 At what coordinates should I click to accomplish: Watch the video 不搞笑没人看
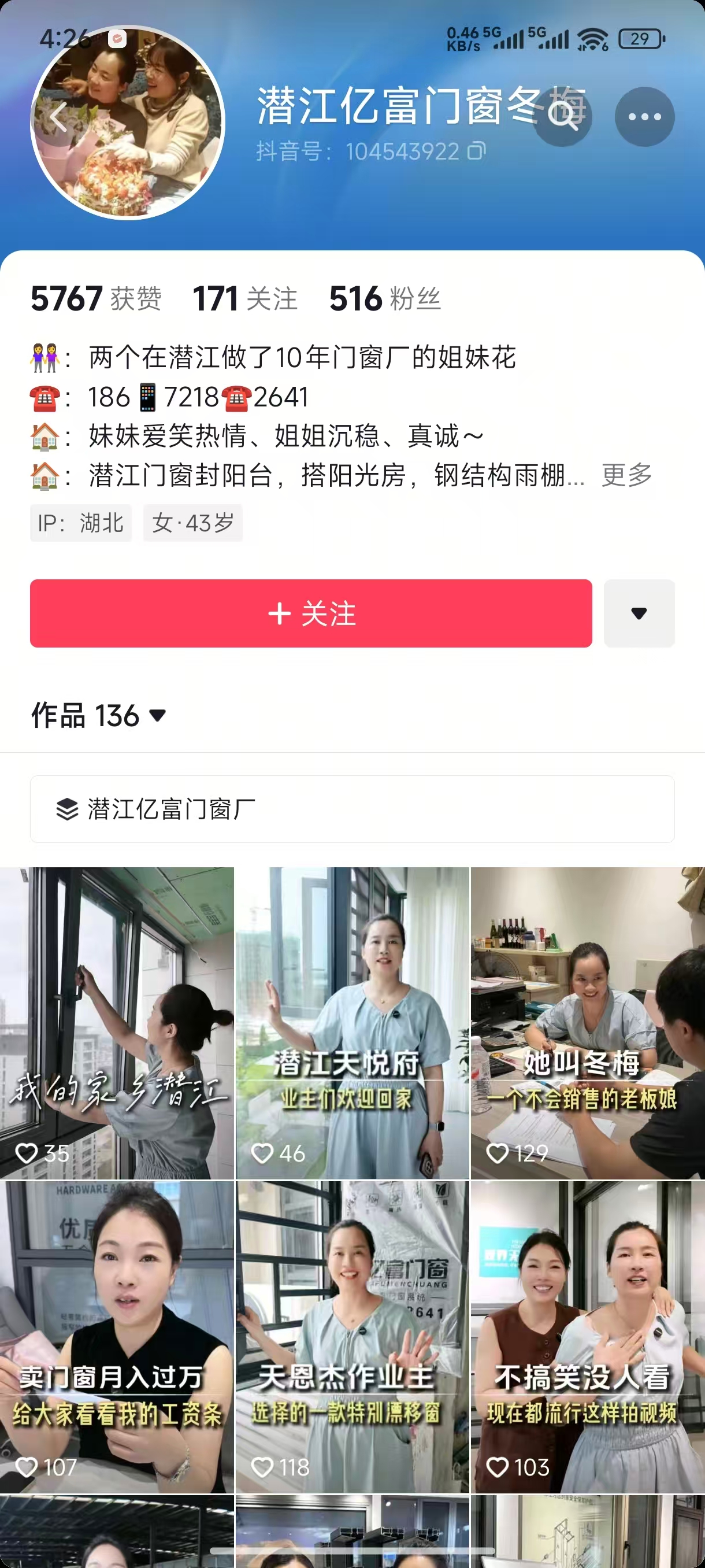coord(588,1337)
